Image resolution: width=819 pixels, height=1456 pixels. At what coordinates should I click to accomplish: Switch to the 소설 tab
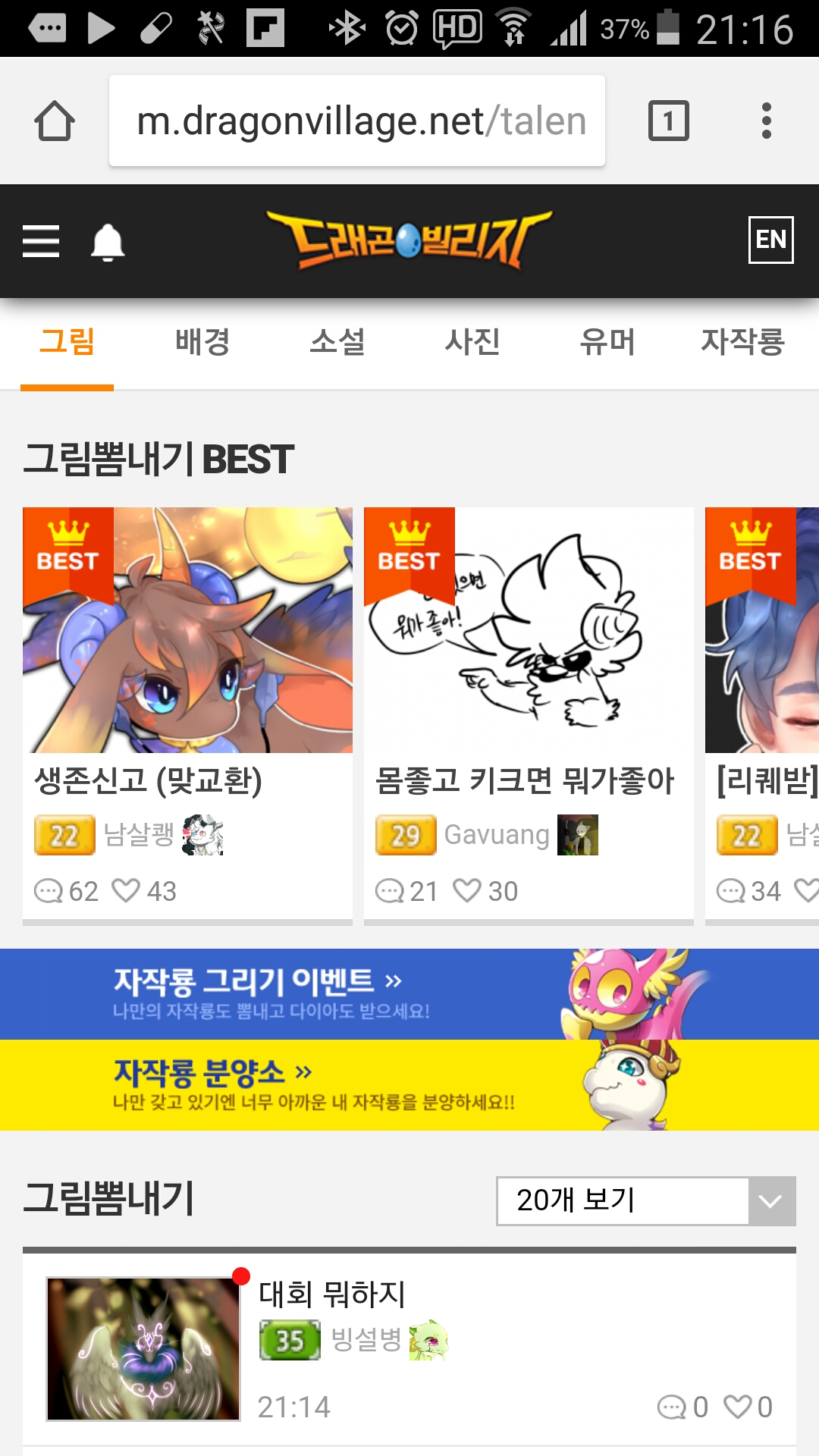coord(337,342)
